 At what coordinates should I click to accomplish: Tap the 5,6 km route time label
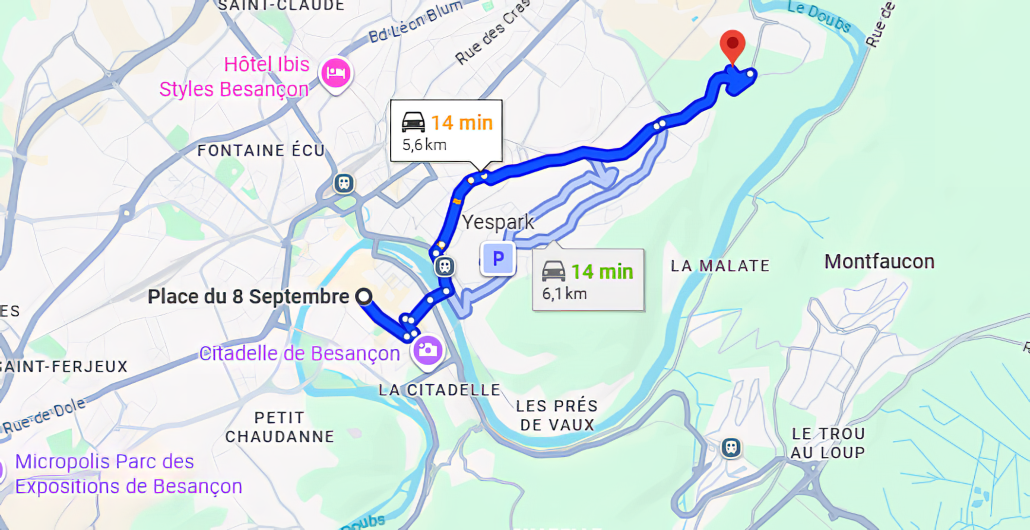(x=446, y=132)
